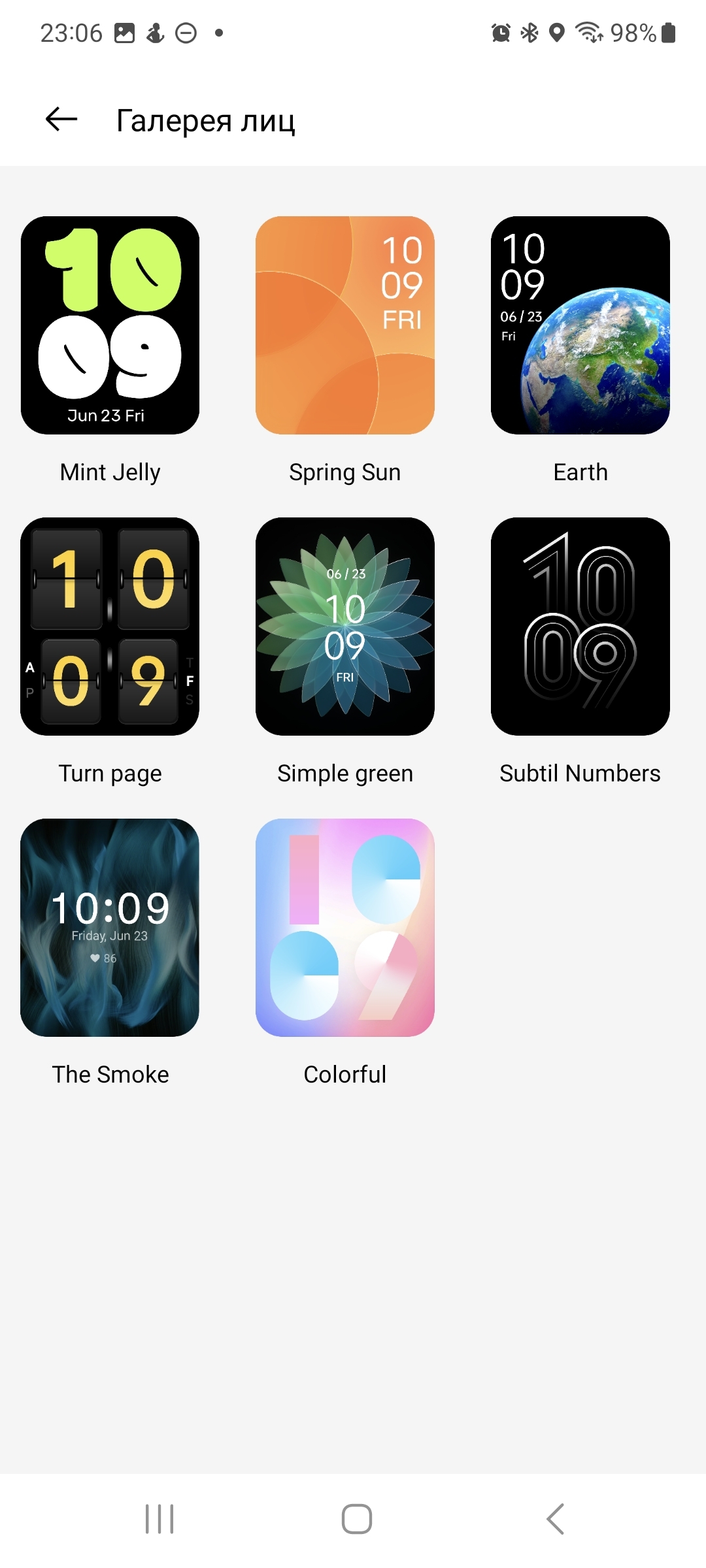Go back from the face gallery
This screenshot has width=706, height=1568.
pos(61,120)
